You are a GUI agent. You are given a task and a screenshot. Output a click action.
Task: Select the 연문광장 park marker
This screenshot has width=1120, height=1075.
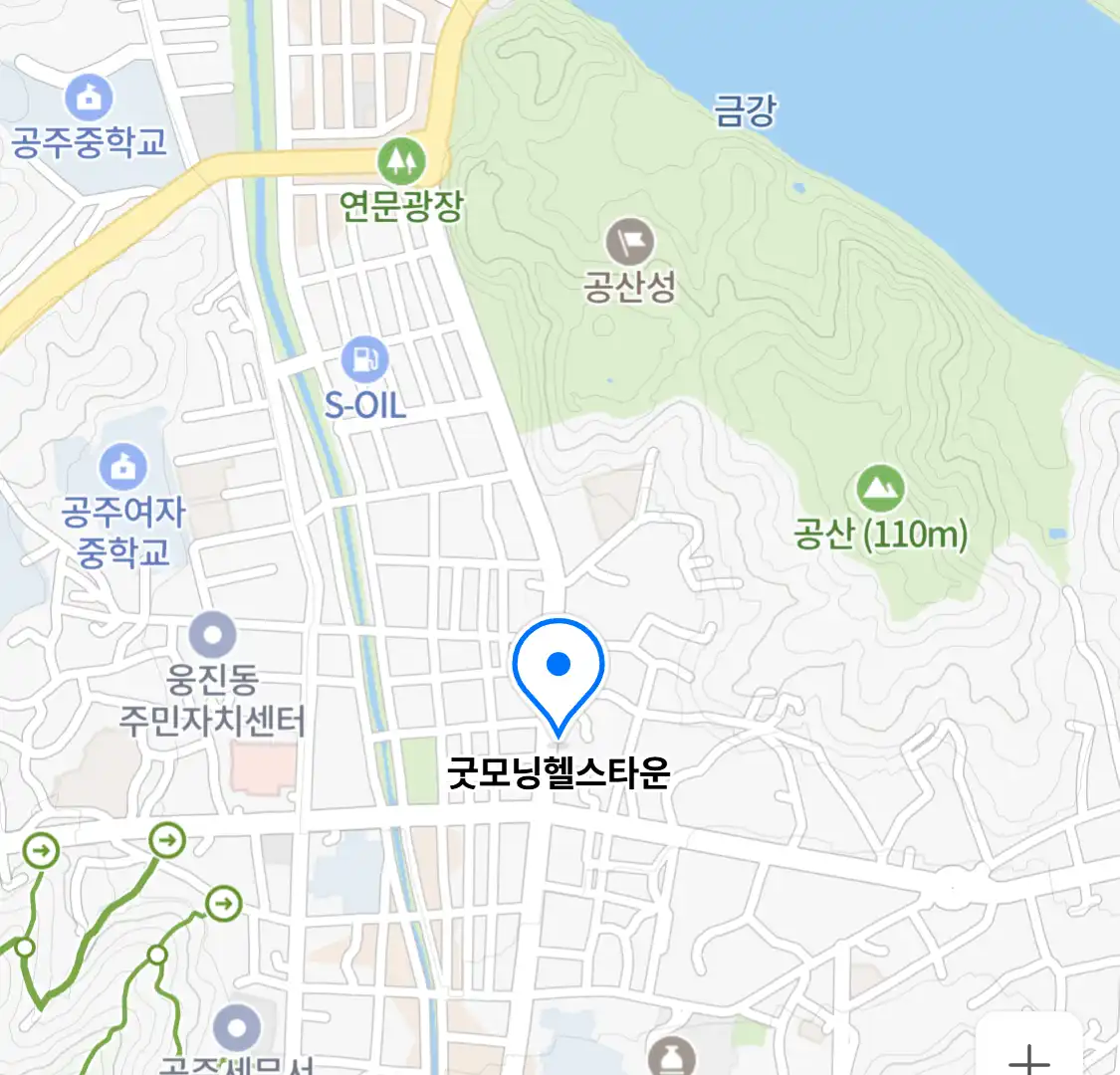pyautogui.click(x=401, y=161)
